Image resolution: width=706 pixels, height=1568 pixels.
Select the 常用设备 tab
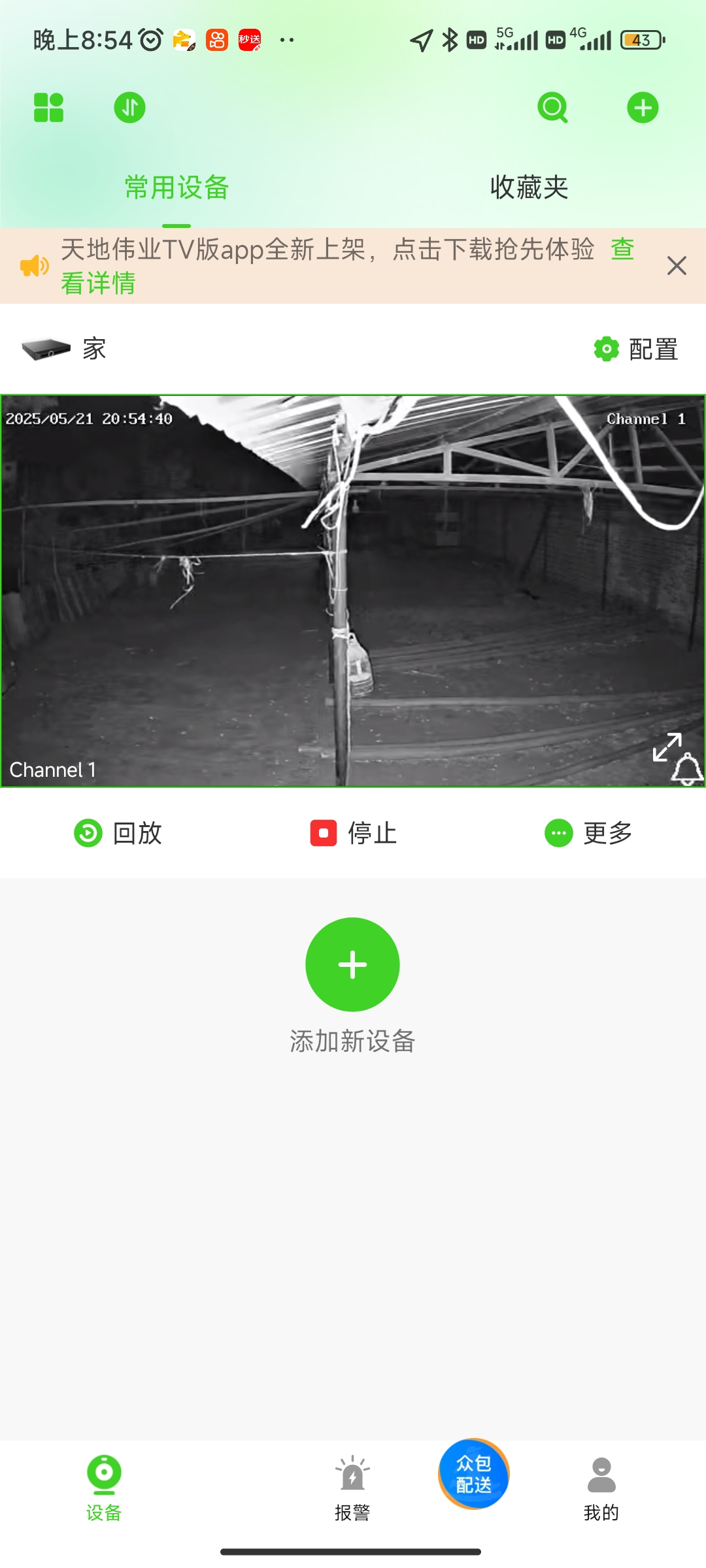pos(176,188)
